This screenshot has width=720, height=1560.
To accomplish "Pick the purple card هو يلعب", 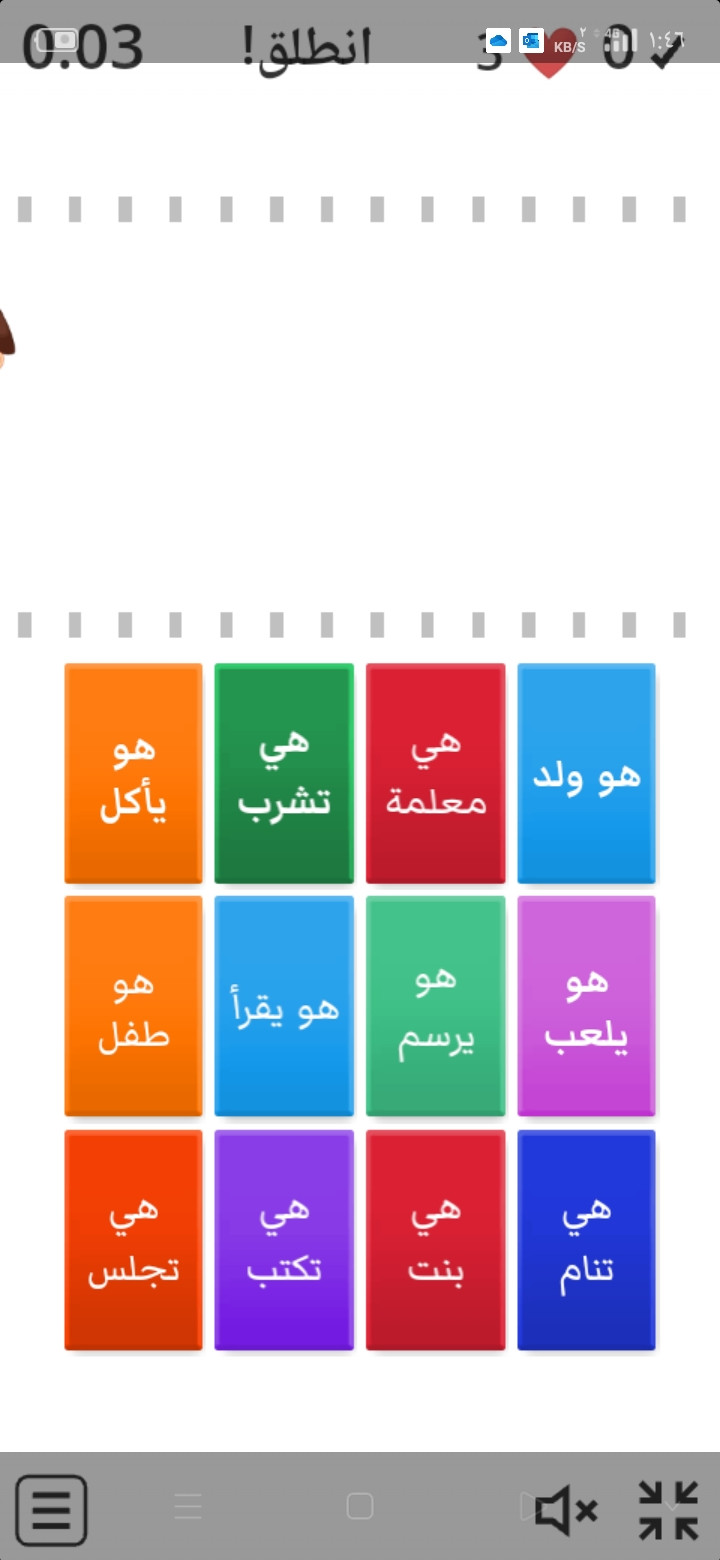I will coord(587,1006).
